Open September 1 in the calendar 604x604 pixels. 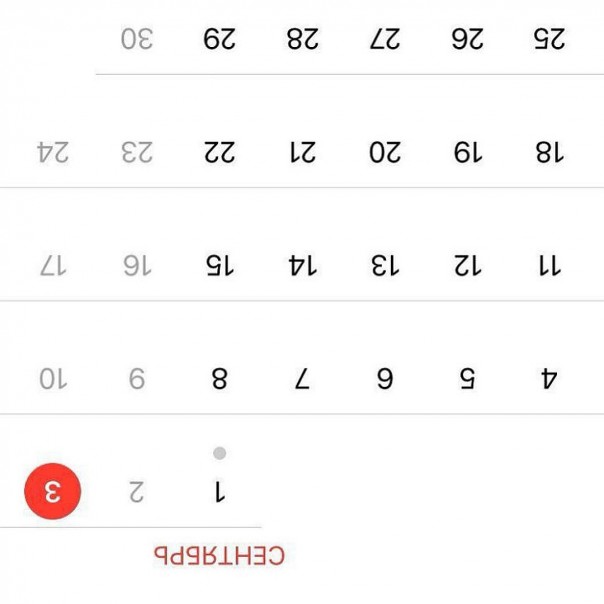(220, 492)
